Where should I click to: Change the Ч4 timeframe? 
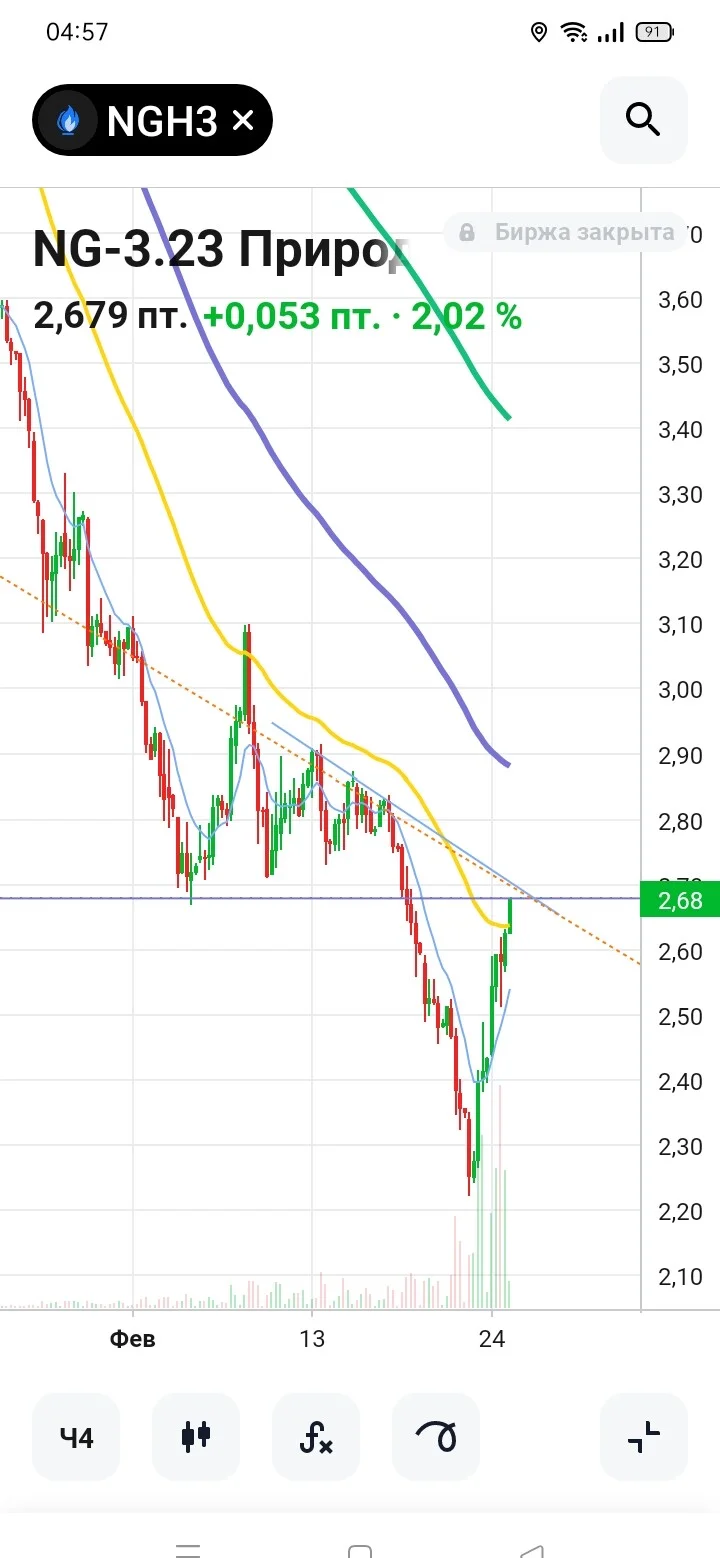click(76, 1436)
